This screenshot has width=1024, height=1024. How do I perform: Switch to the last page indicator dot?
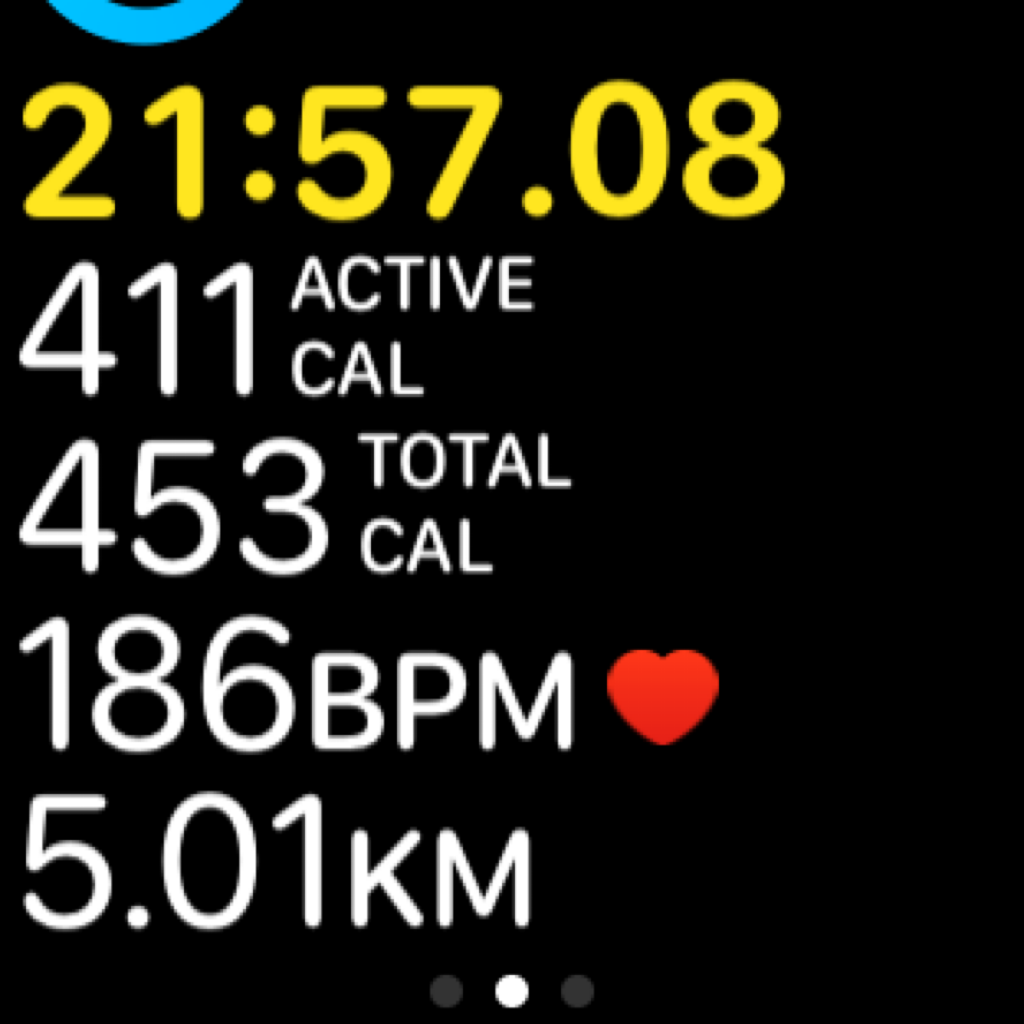[577, 991]
